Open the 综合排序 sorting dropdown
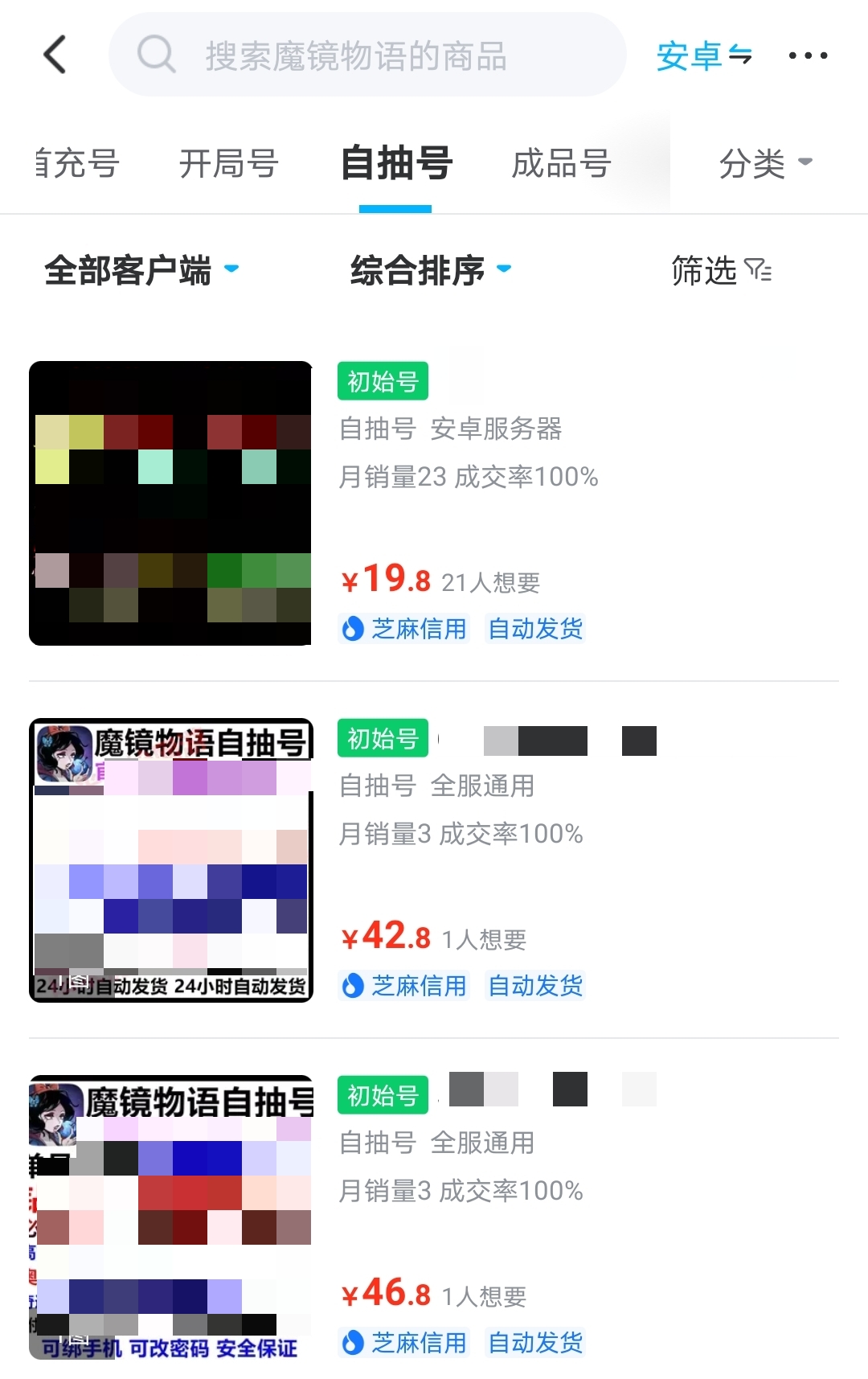 click(430, 270)
